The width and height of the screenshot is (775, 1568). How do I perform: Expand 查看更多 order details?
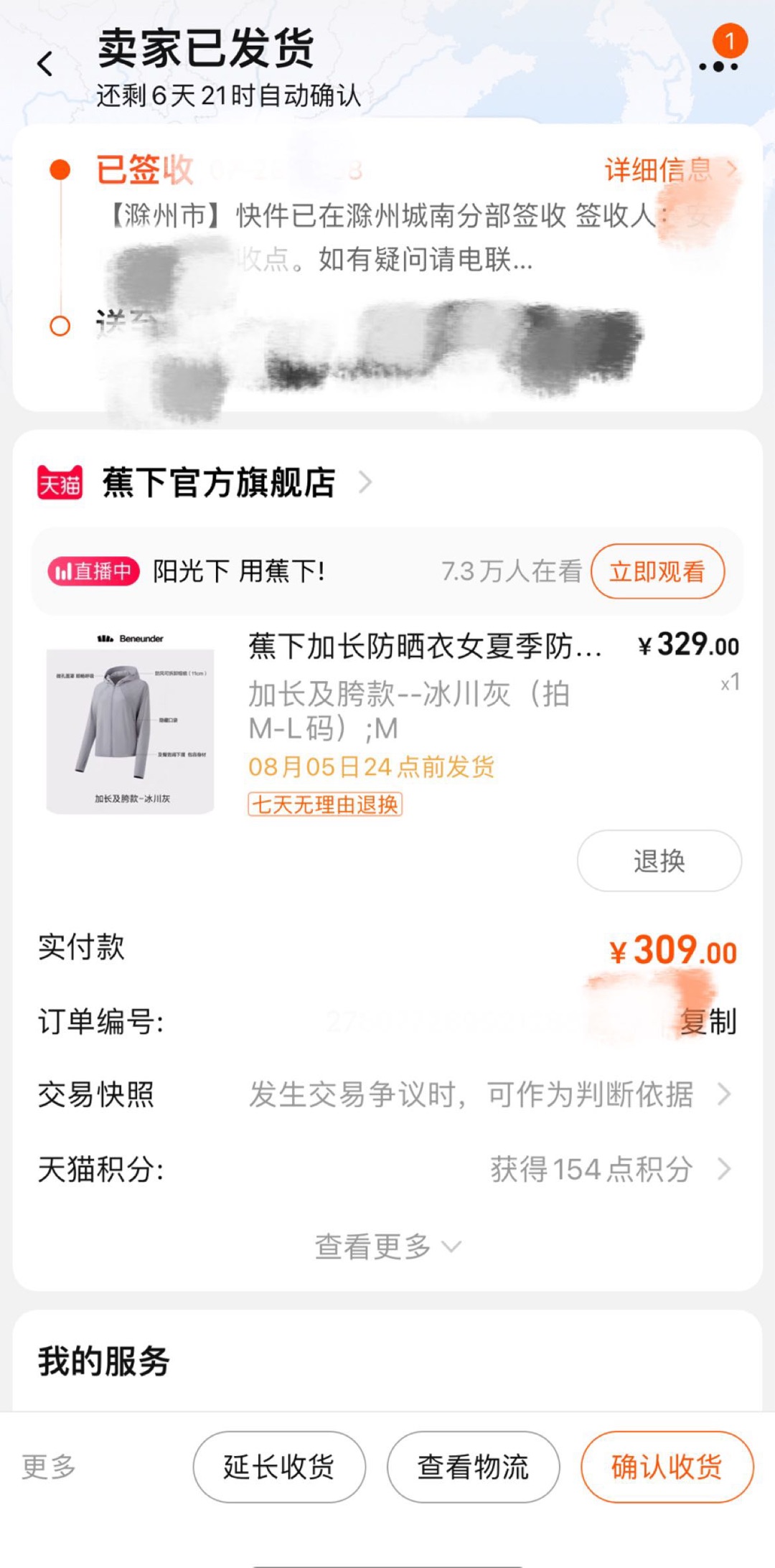tap(387, 1247)
